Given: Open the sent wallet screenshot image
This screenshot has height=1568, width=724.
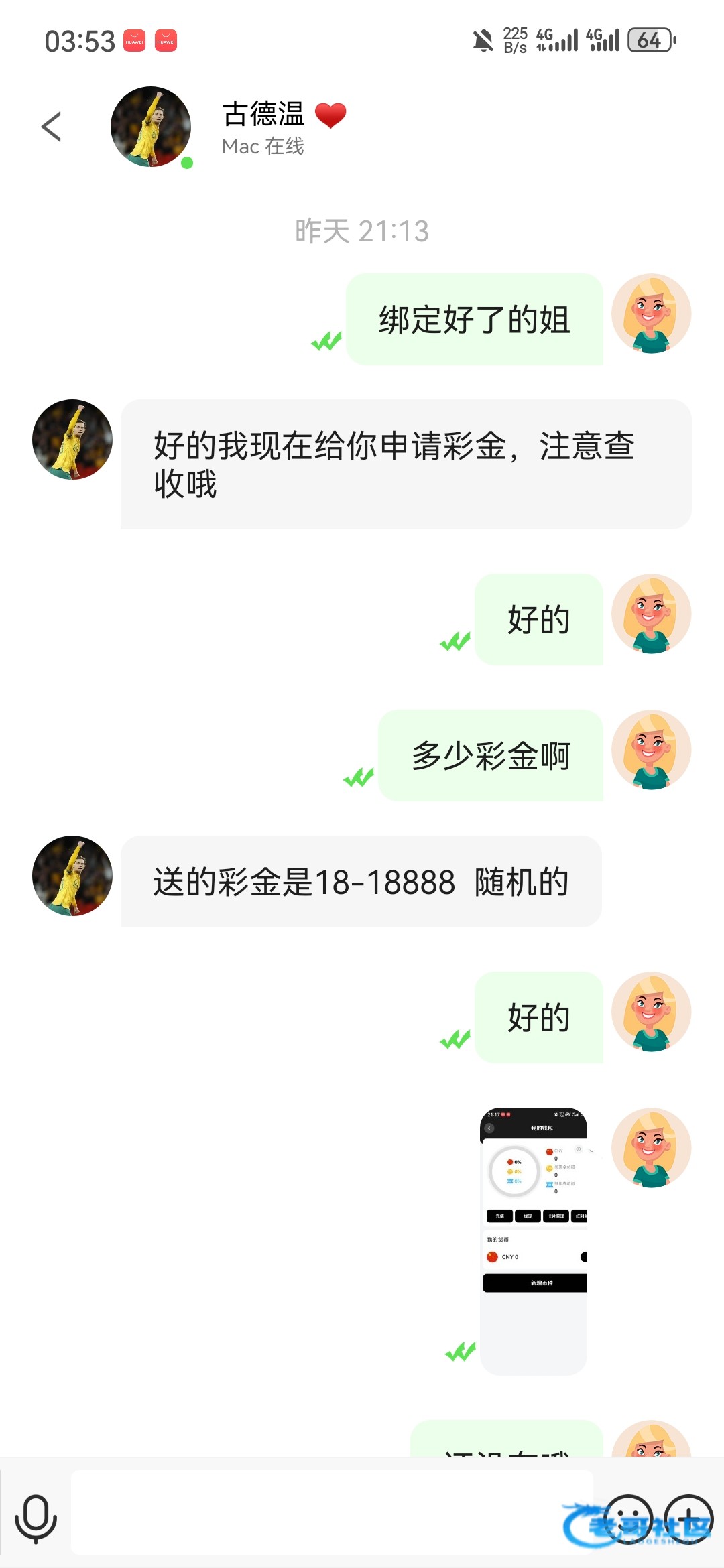Looking at the screenshot, I should tap(534, 1240).
